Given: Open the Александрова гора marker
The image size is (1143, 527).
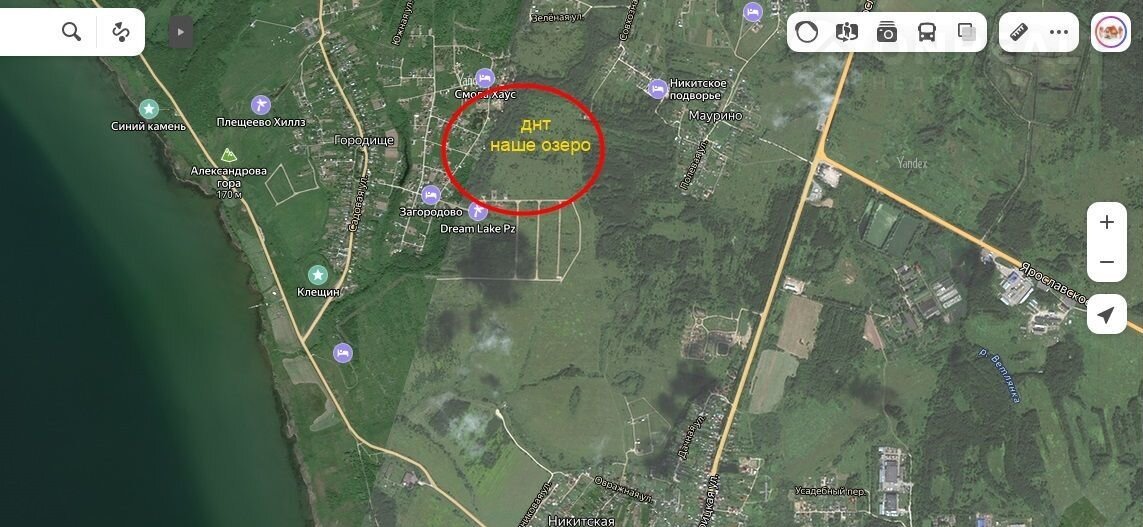Looking at the screenshot, I should coord(229,155).
